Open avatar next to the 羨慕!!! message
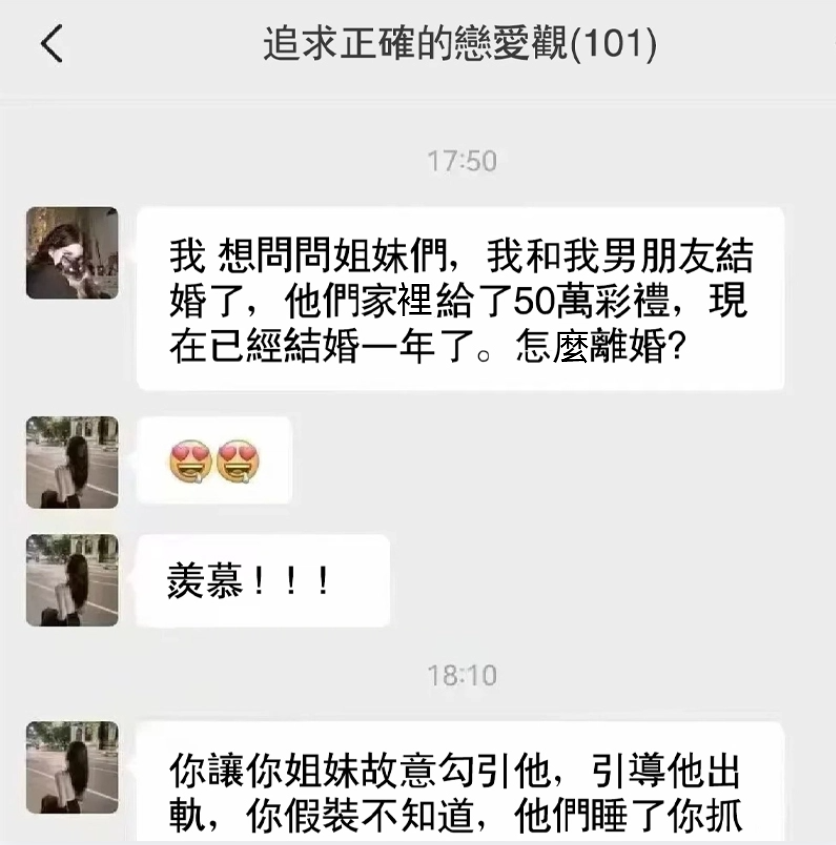Image resolution: width=836 pixels, height=845 pixels. point(72,580)
